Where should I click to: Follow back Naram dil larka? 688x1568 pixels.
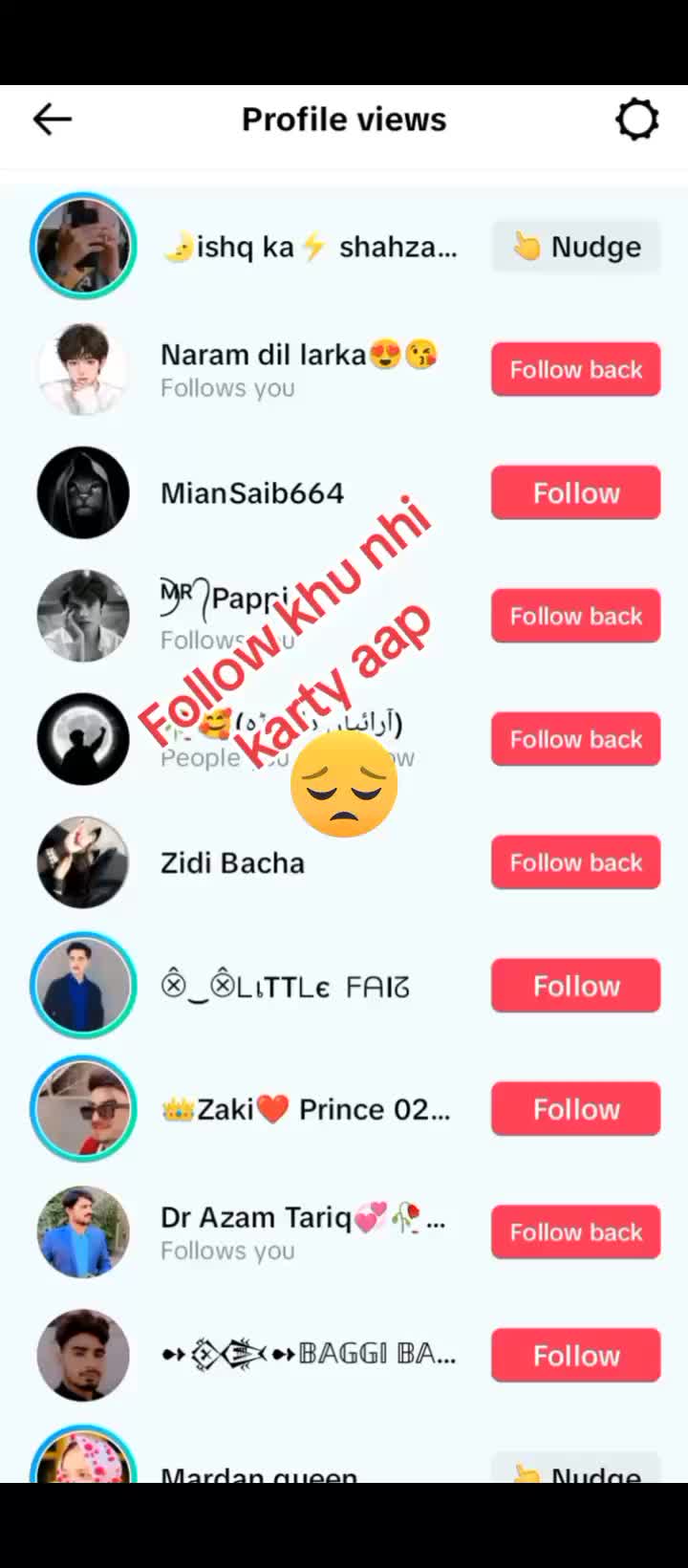(576, 370)
